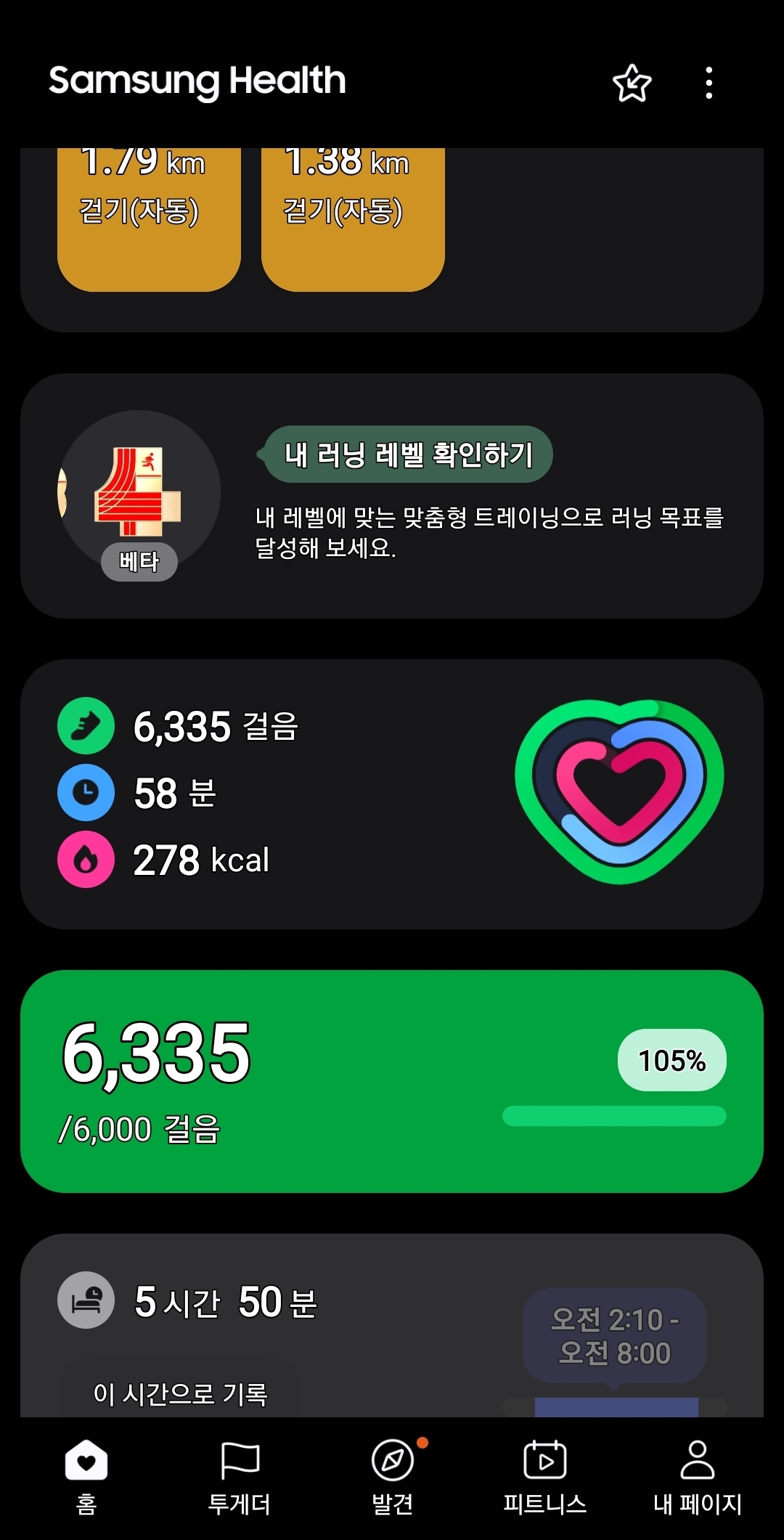Open the daily activity heart card
This screenshot has width=784, height=1540.
(392, 793)
